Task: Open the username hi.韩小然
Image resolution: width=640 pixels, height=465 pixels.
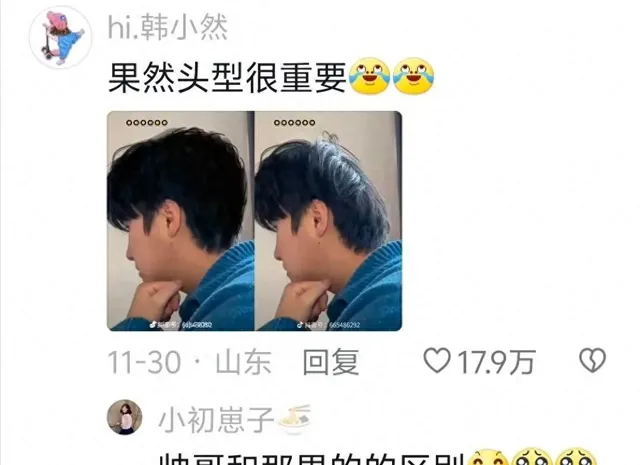Action: tap(167, 27)
